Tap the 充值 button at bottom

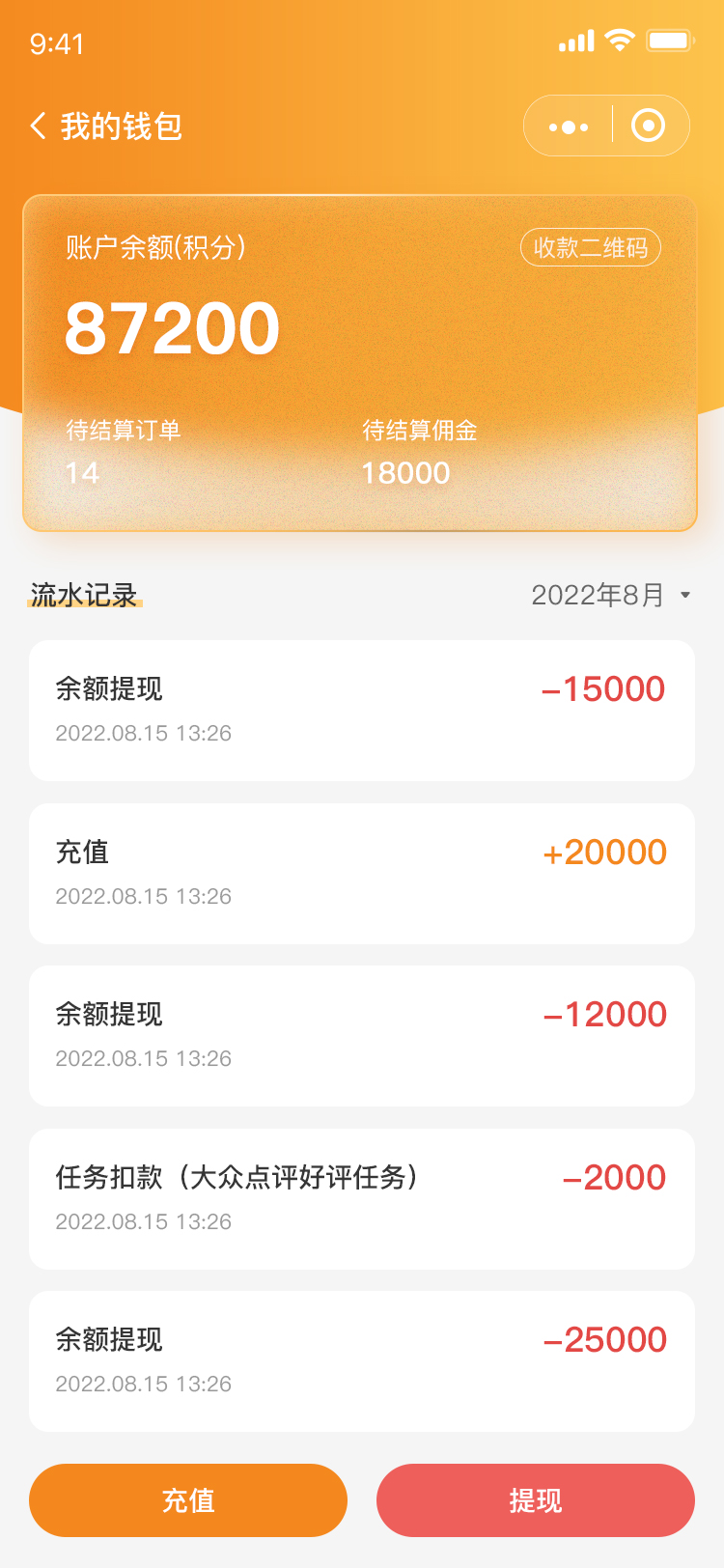(188, 1500)
